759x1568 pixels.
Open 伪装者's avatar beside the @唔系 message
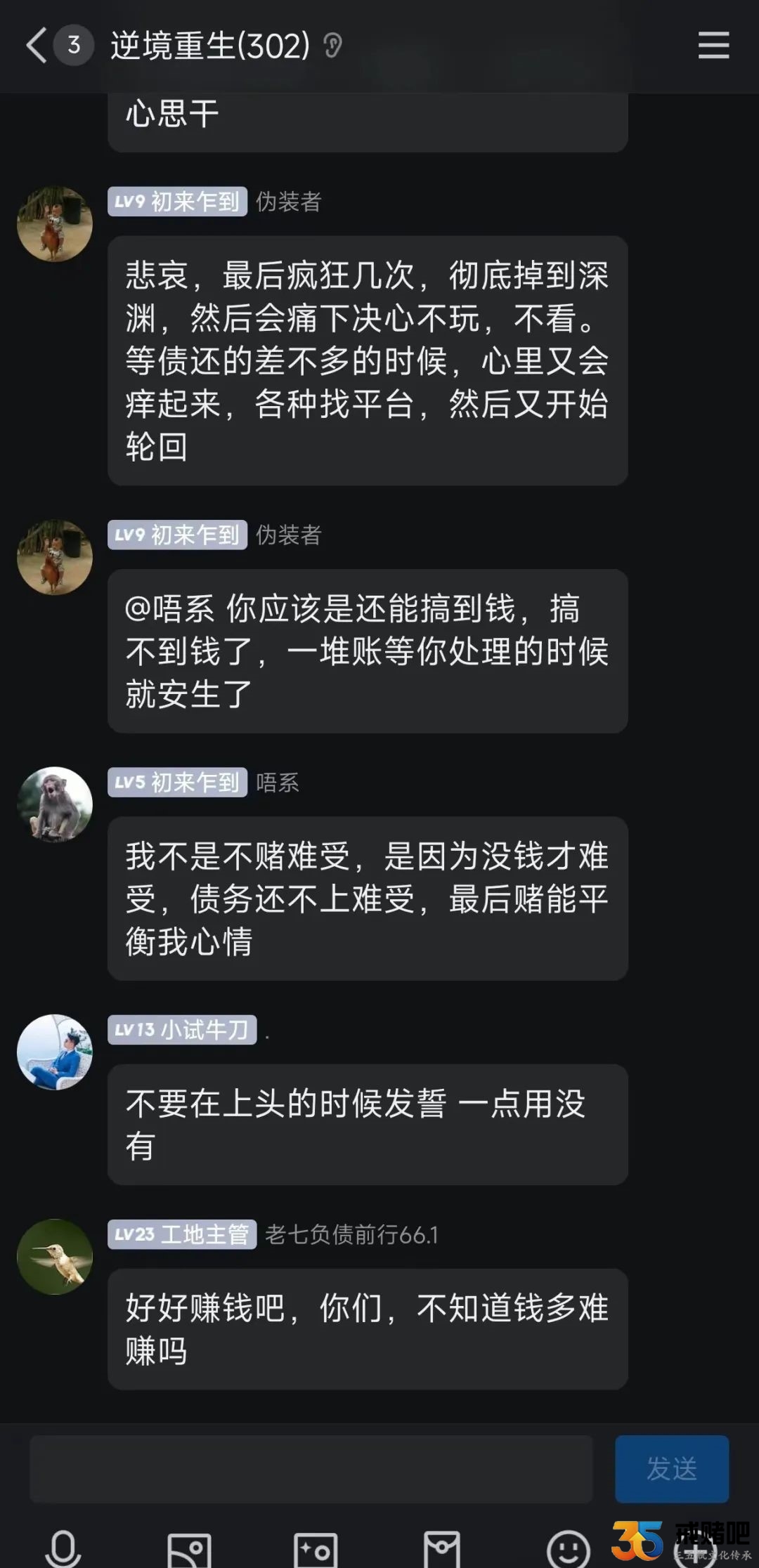click(x=55, y=557)
